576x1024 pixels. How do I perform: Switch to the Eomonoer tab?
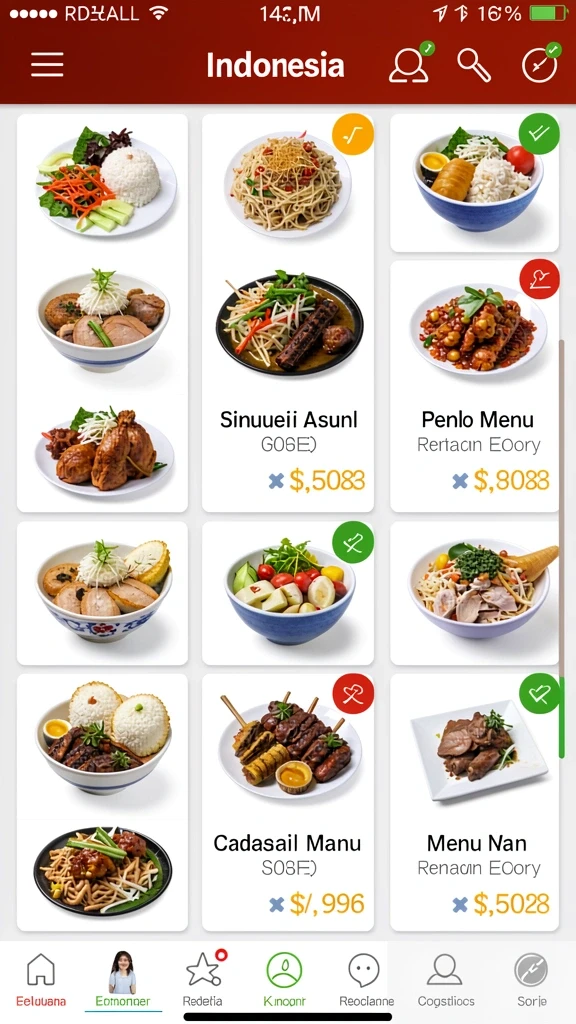(123, 978)
